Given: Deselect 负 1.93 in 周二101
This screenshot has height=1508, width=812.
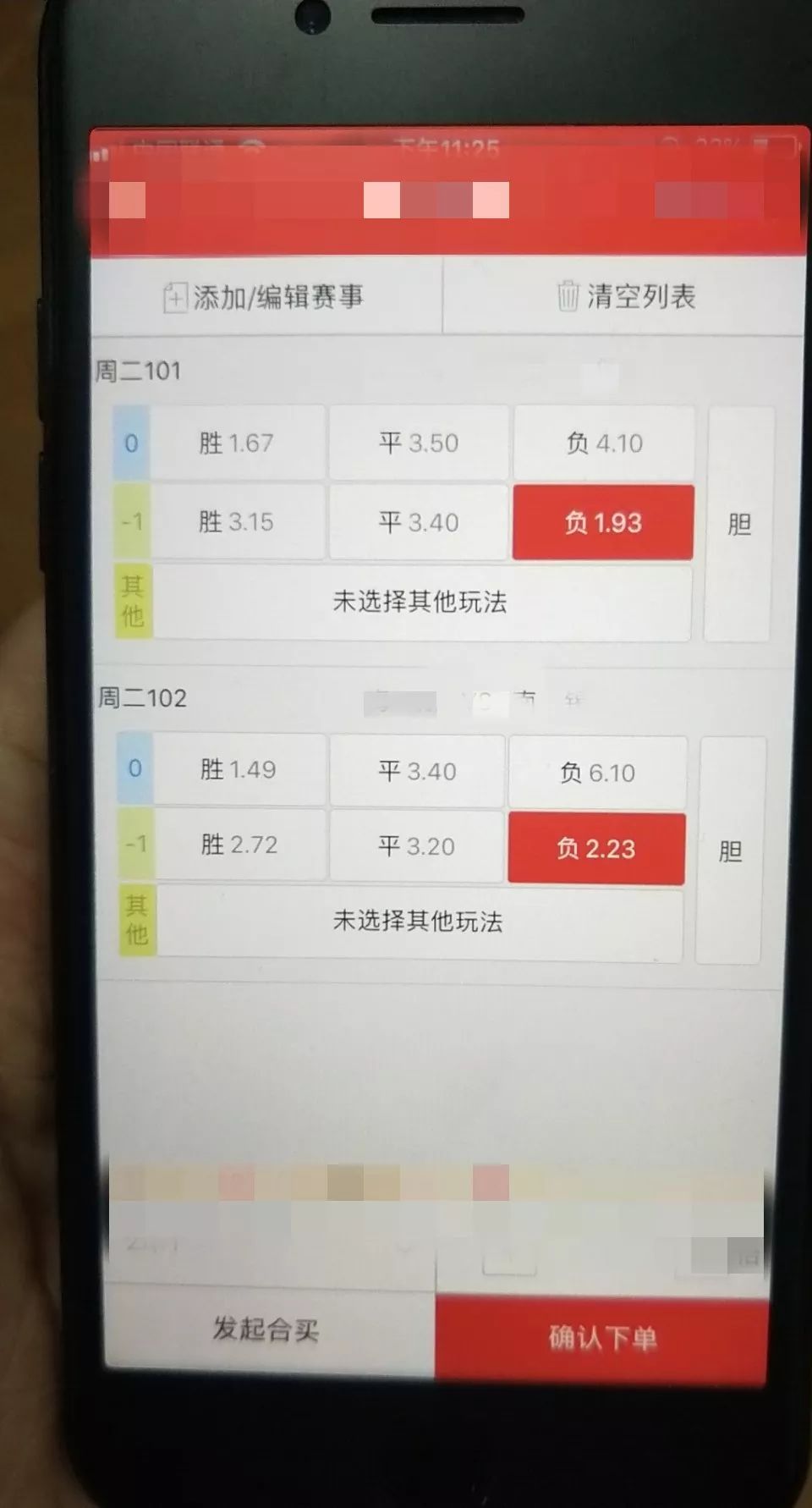Looking at the screenshot, I should point(603,522).
